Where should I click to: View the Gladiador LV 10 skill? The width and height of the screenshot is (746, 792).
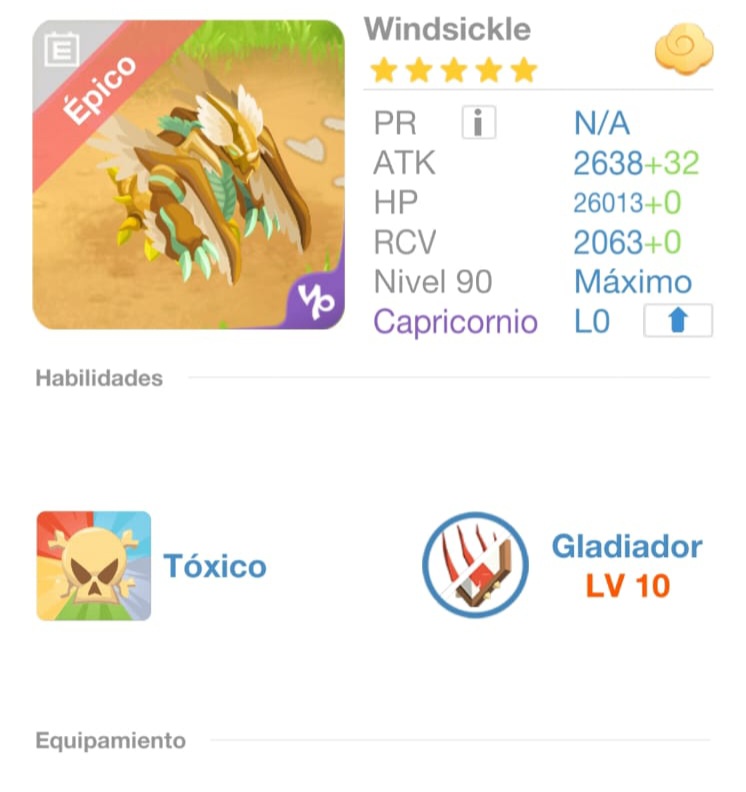click(474, 566)
